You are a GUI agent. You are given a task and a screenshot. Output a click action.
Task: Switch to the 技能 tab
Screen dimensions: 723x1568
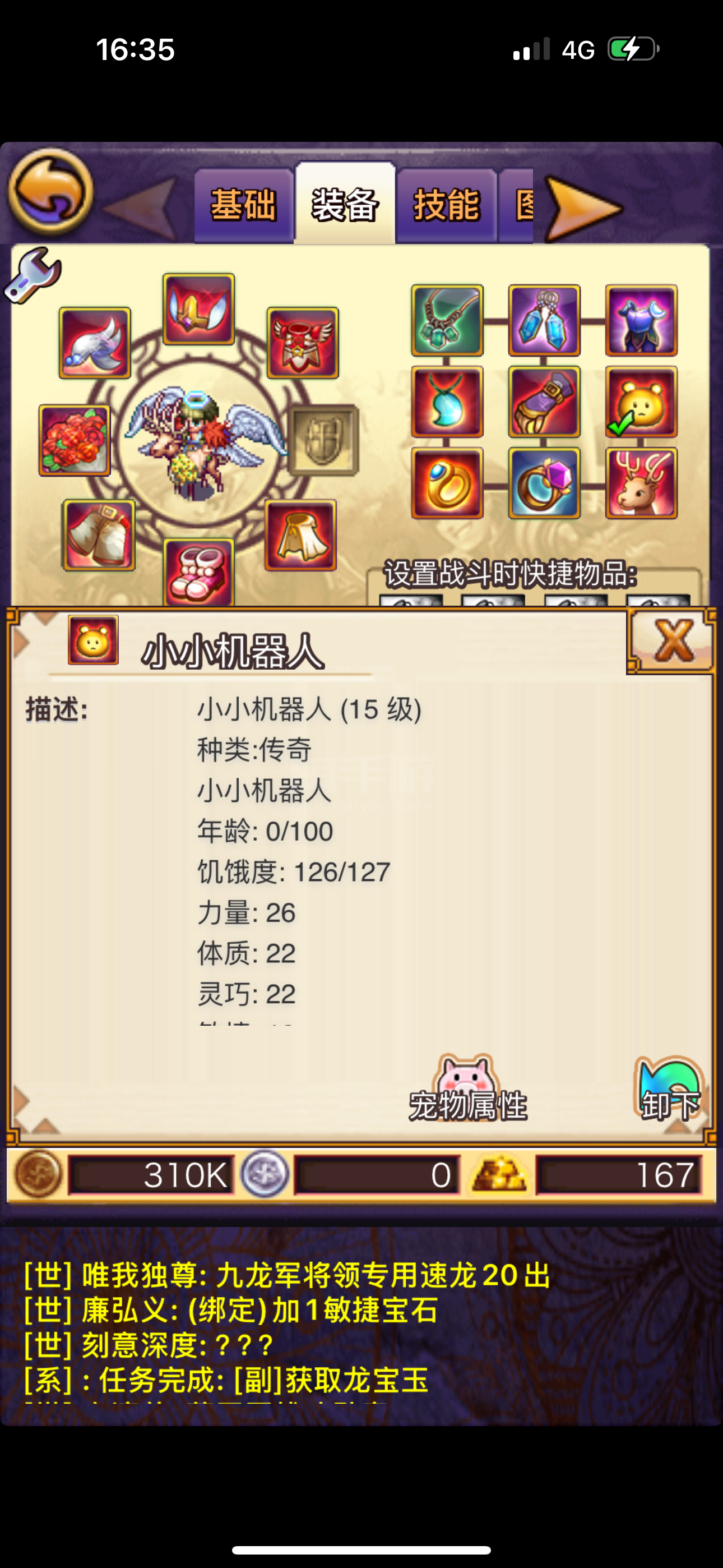[447, 205]
